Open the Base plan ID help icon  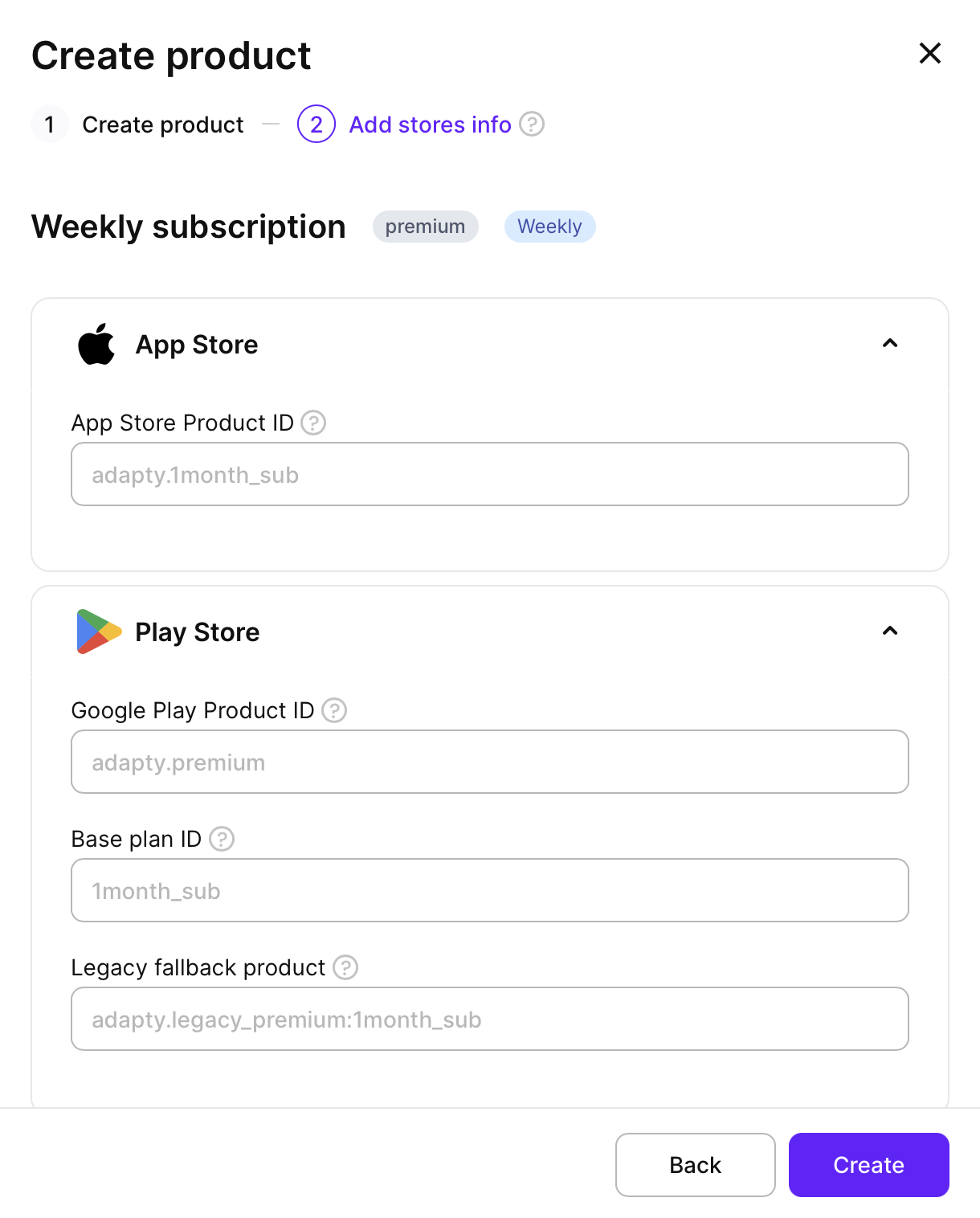(x=222, y=839)
